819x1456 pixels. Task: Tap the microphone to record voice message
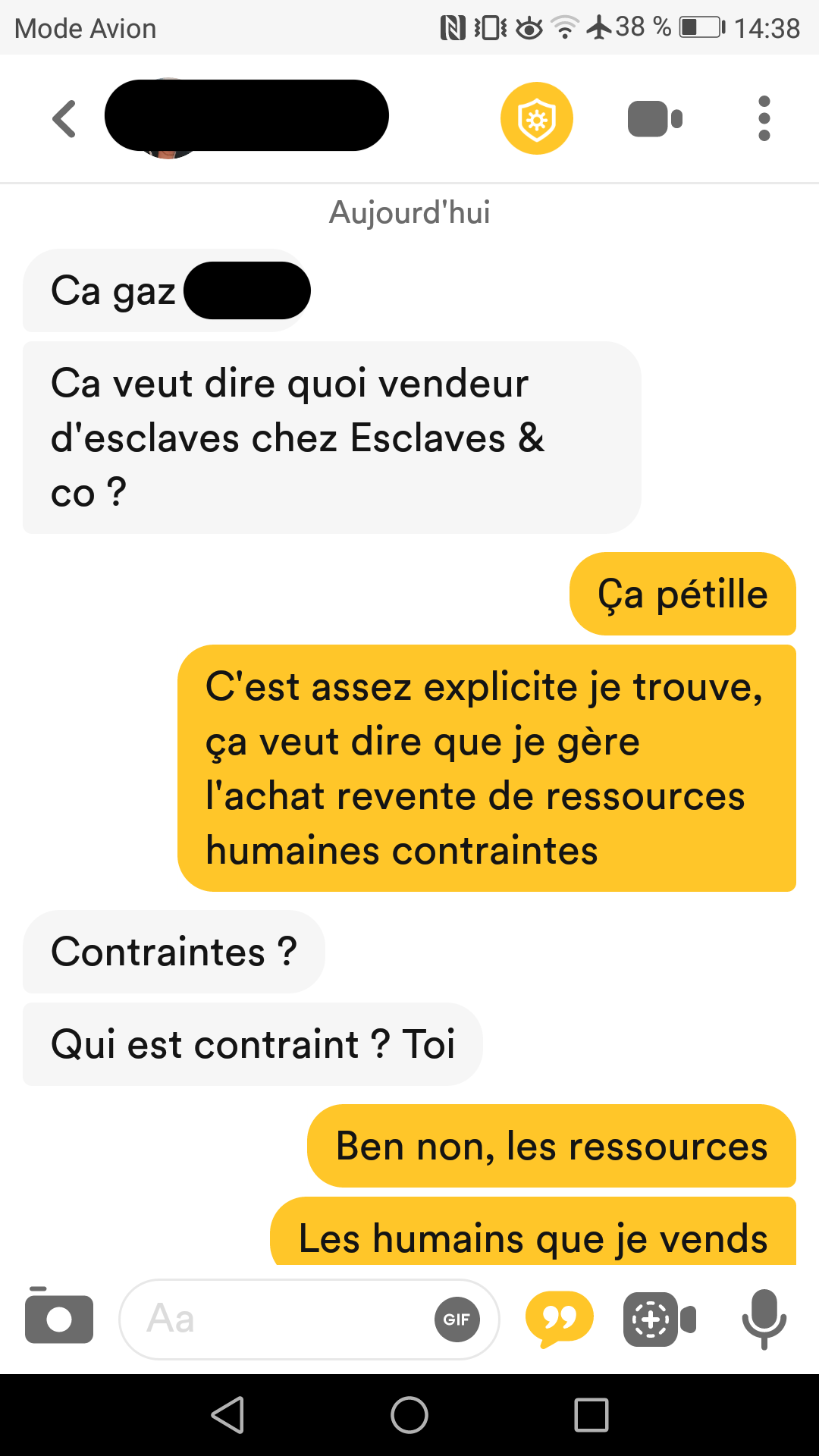tap(764, 1319)
